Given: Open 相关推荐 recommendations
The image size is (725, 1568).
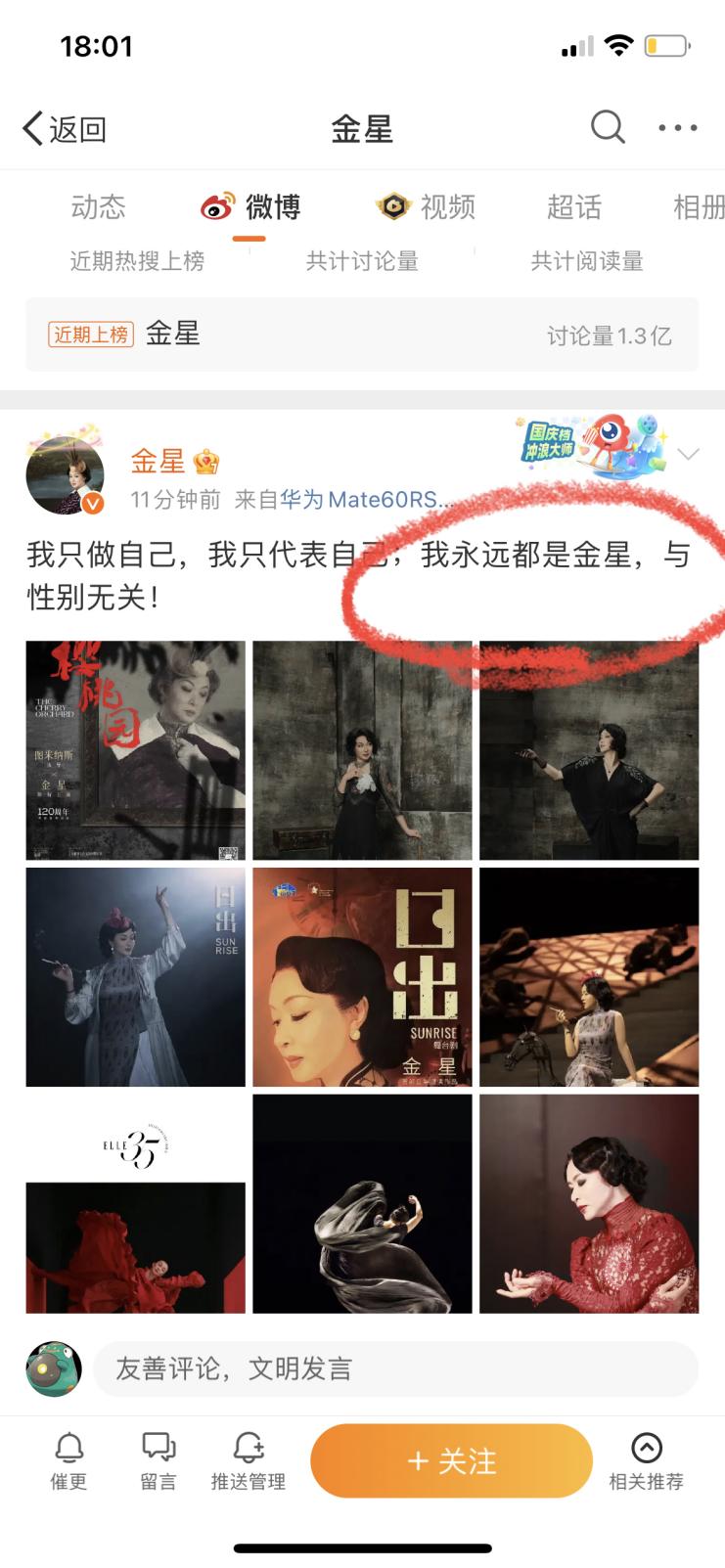Looking at the screenshot, I should [x=646, y=1460].
